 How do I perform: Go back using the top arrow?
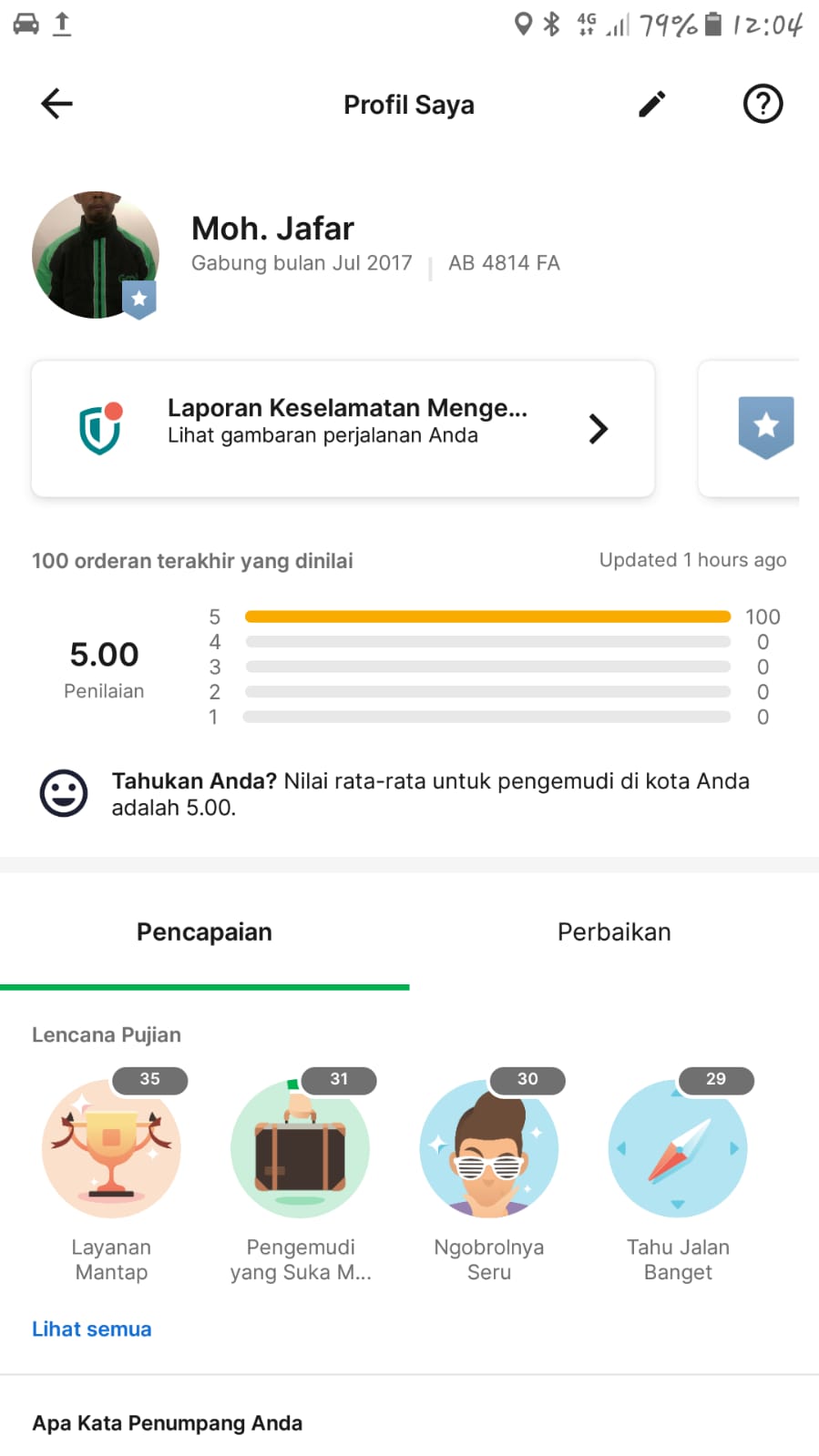pos(56,104)
